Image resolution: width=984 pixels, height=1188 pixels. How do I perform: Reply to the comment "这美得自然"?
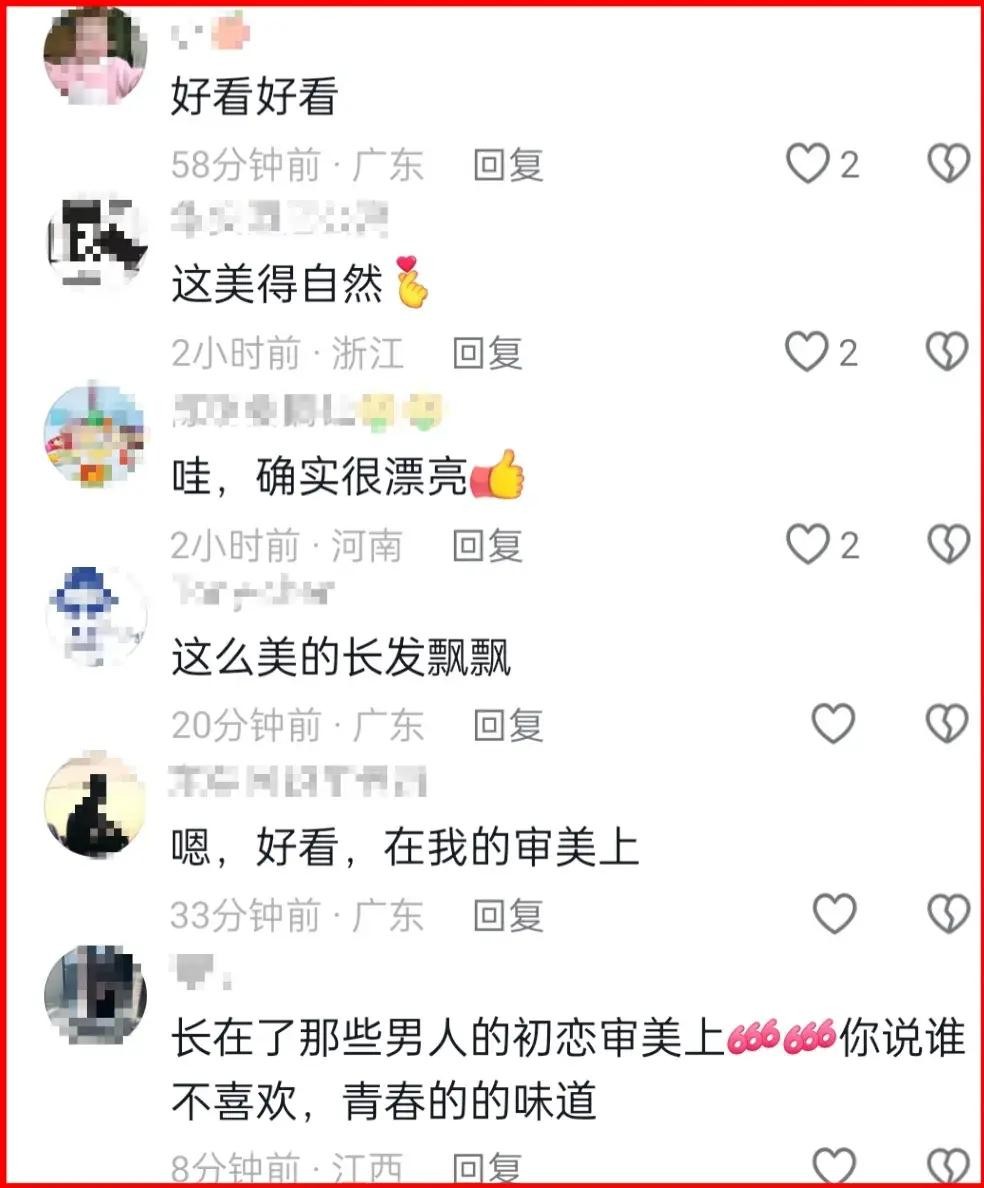(x=487, y=353)
